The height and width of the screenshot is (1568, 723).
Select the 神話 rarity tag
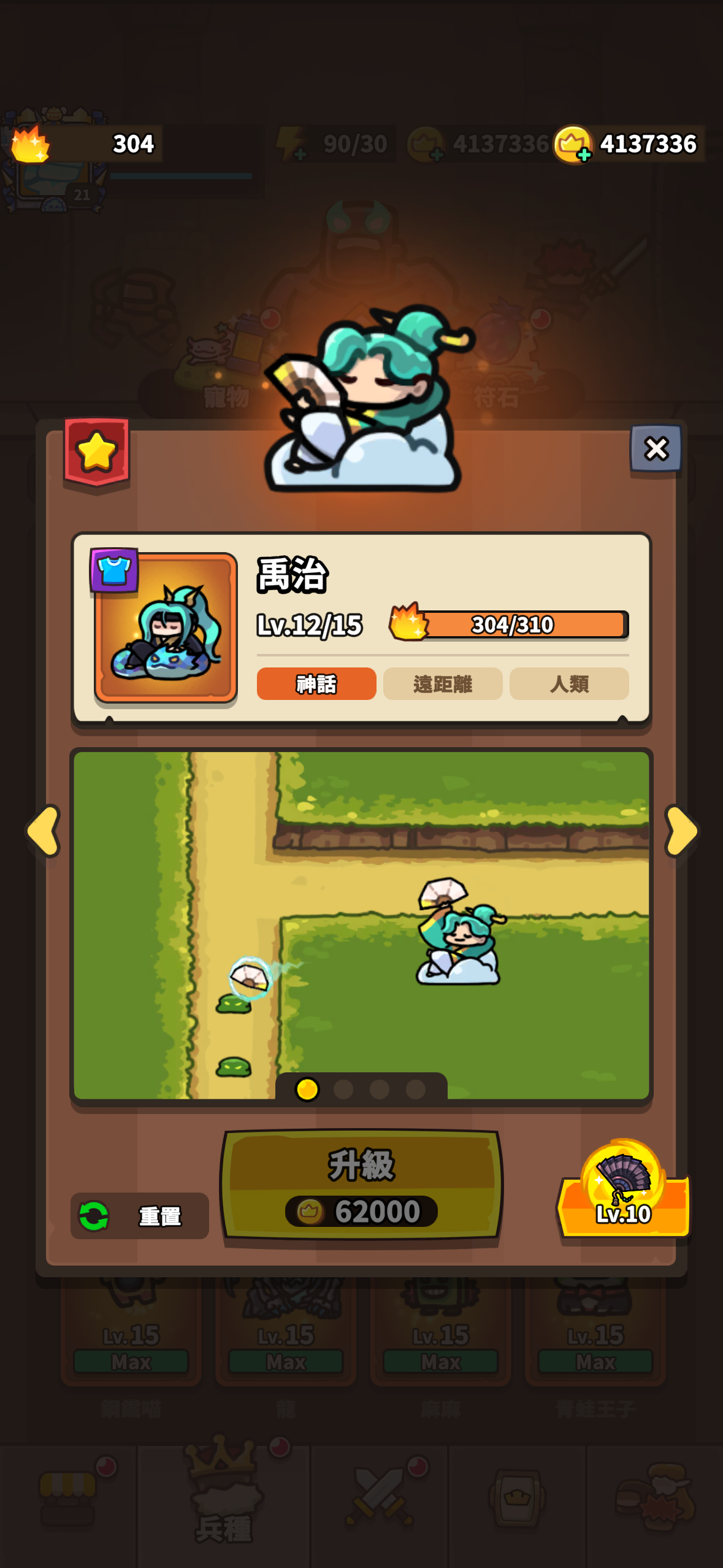coord(316,683)
